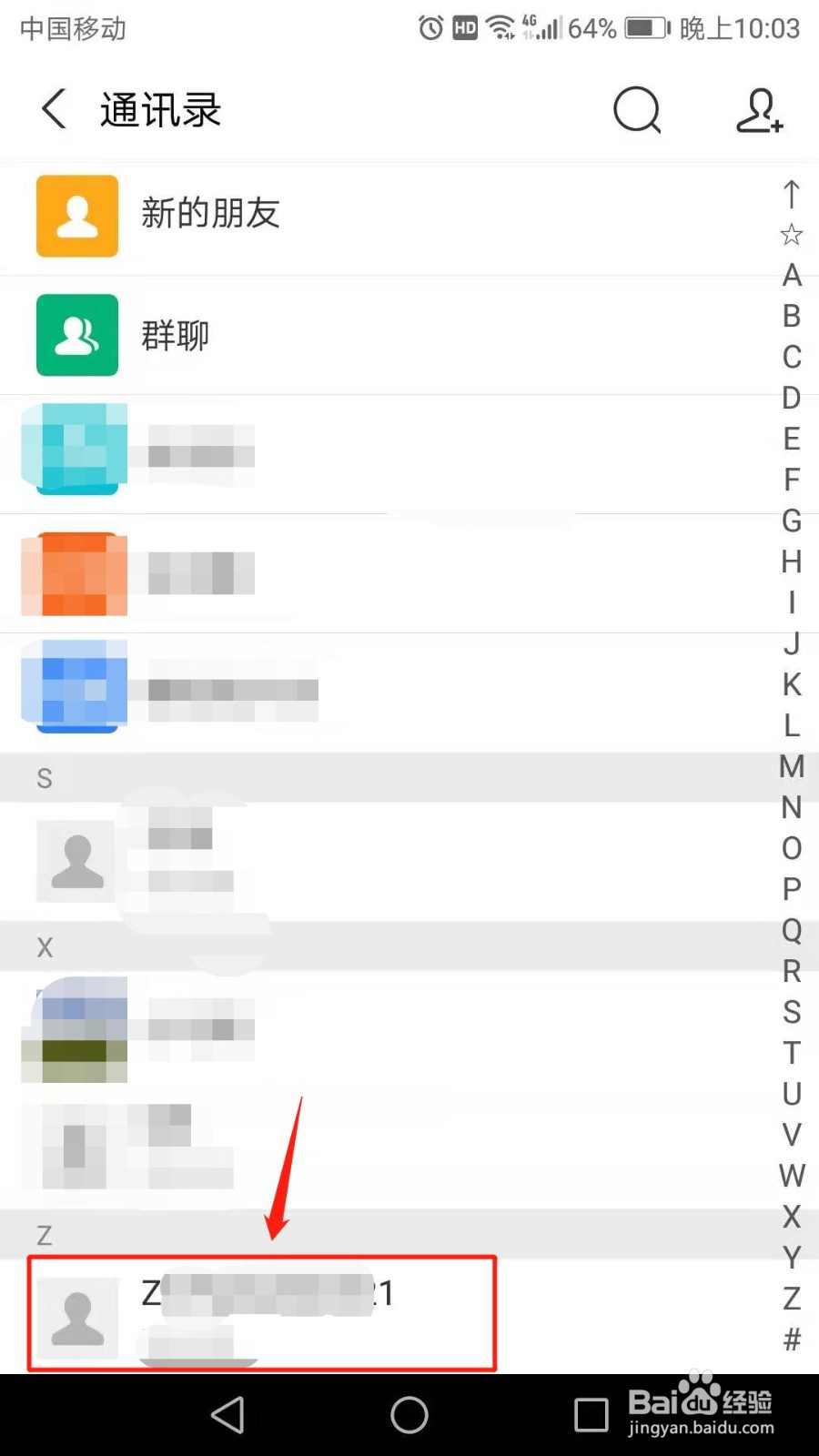Open the contact highlighted by the red box
The width and height of the screenshot is (819, 1456).
[x=261, y=1313]
